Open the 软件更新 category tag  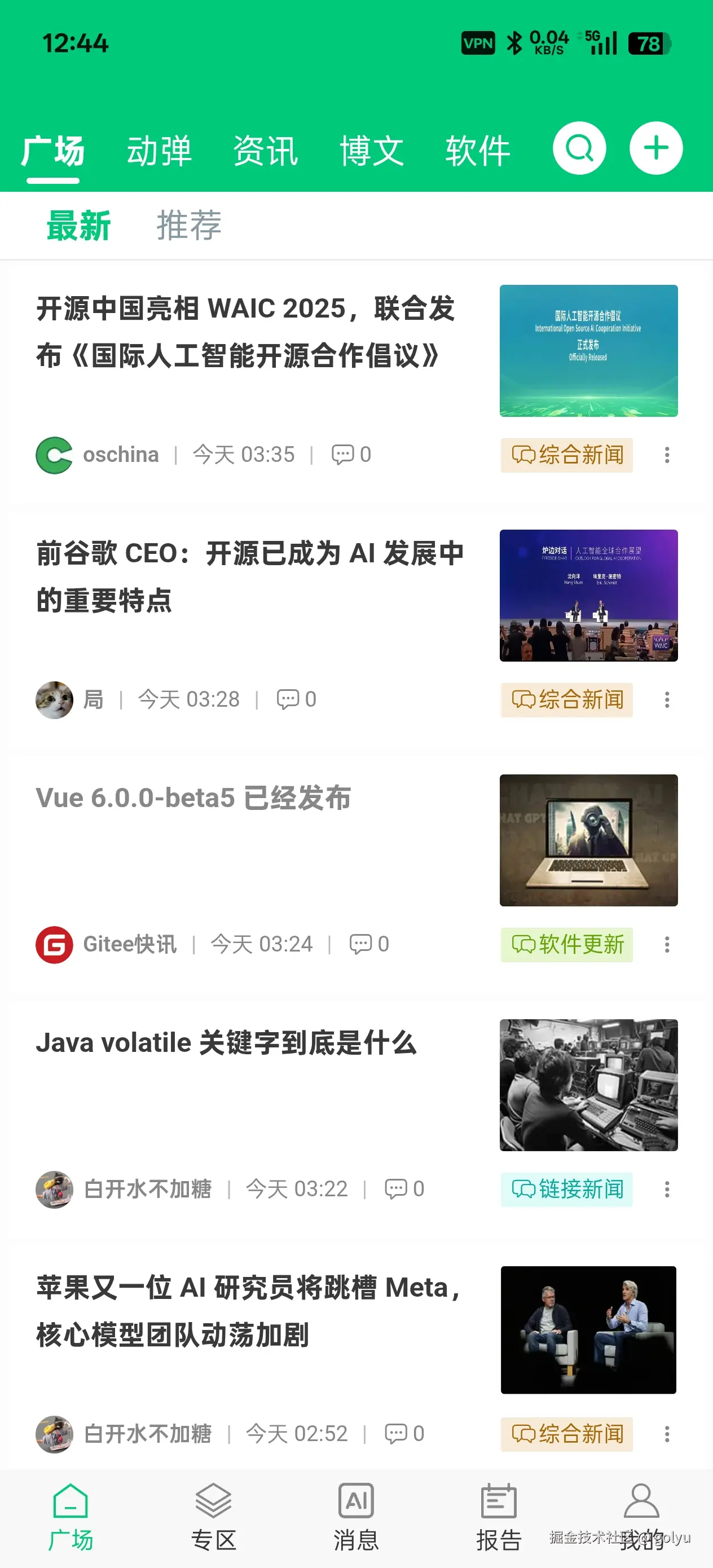point(566,945)
